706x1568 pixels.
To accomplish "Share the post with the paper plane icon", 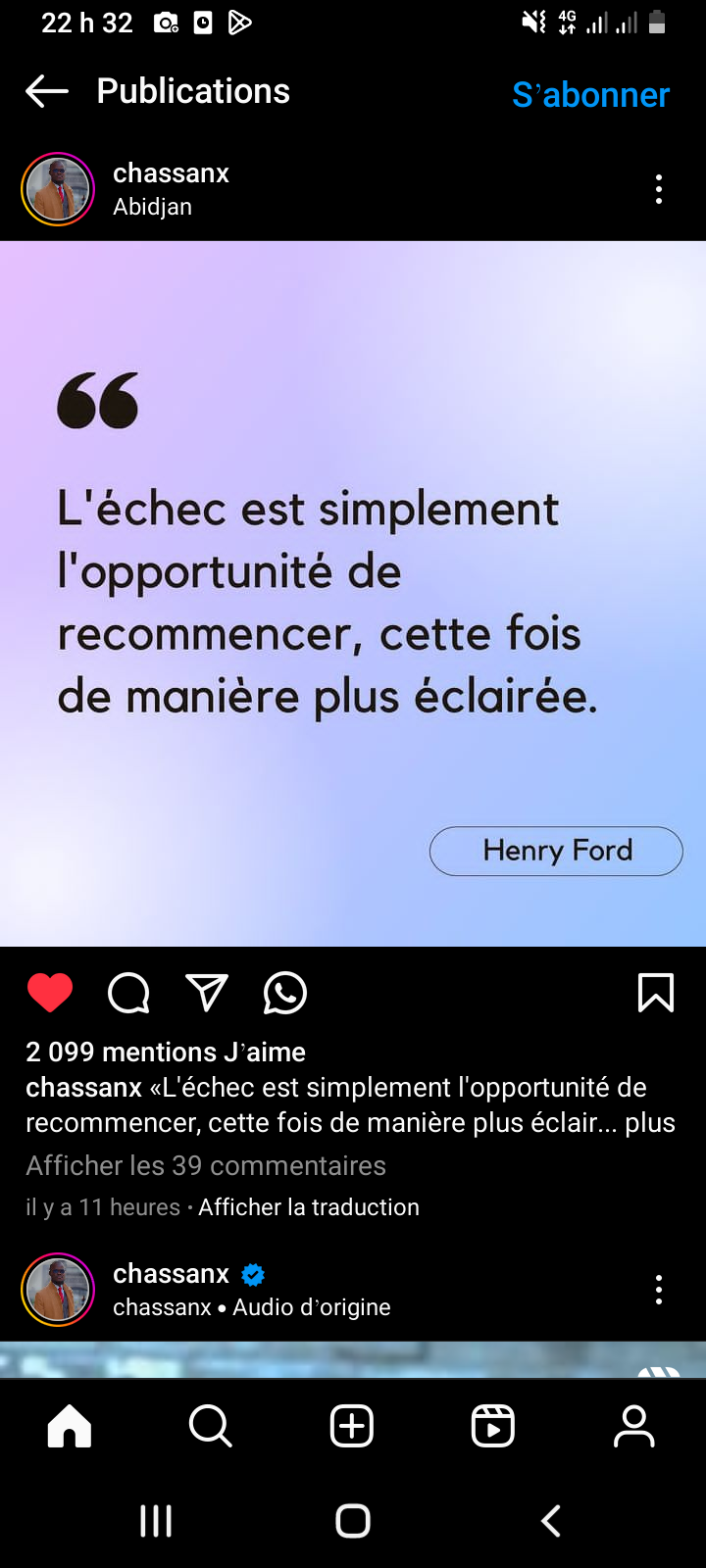I will click(207, 993).
